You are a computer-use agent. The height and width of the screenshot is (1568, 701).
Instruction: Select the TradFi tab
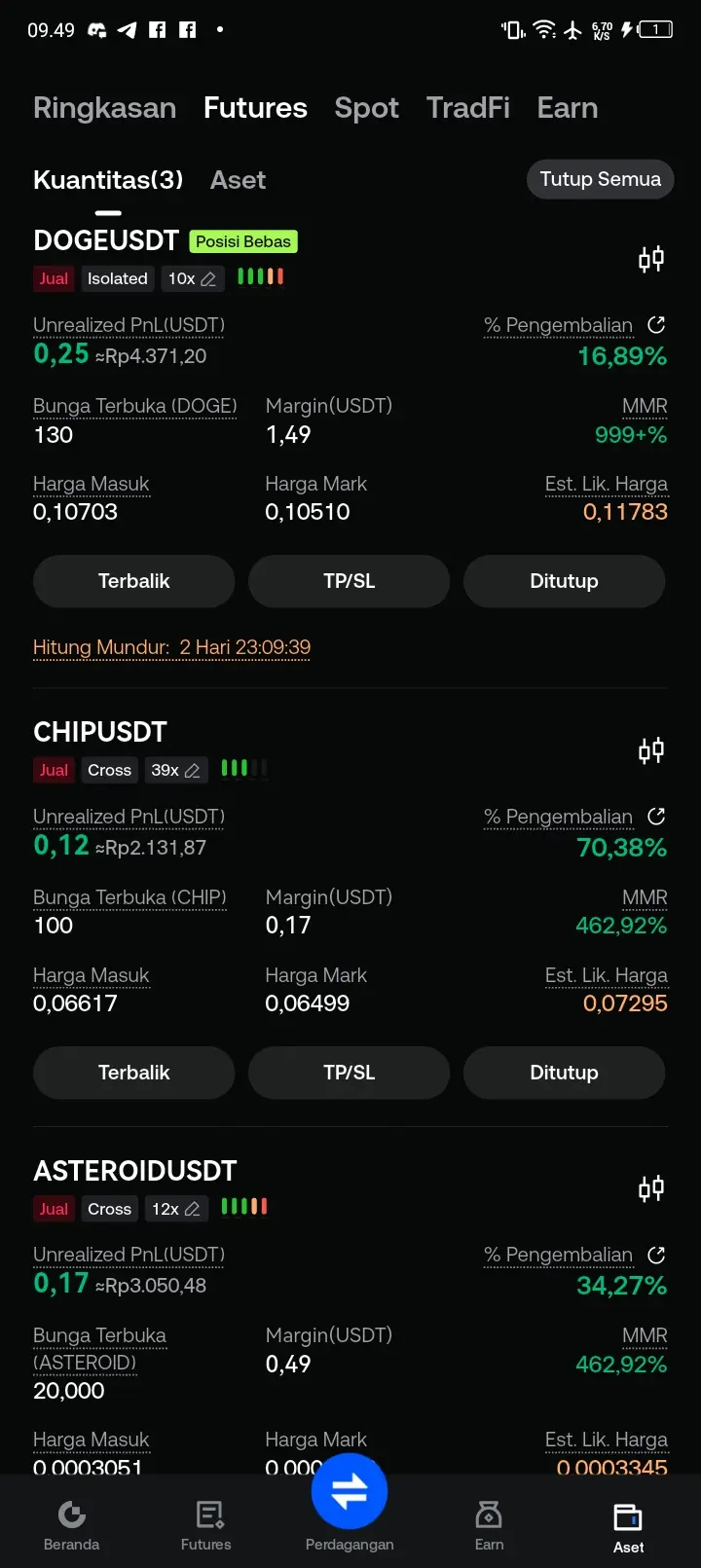(467, 108)
